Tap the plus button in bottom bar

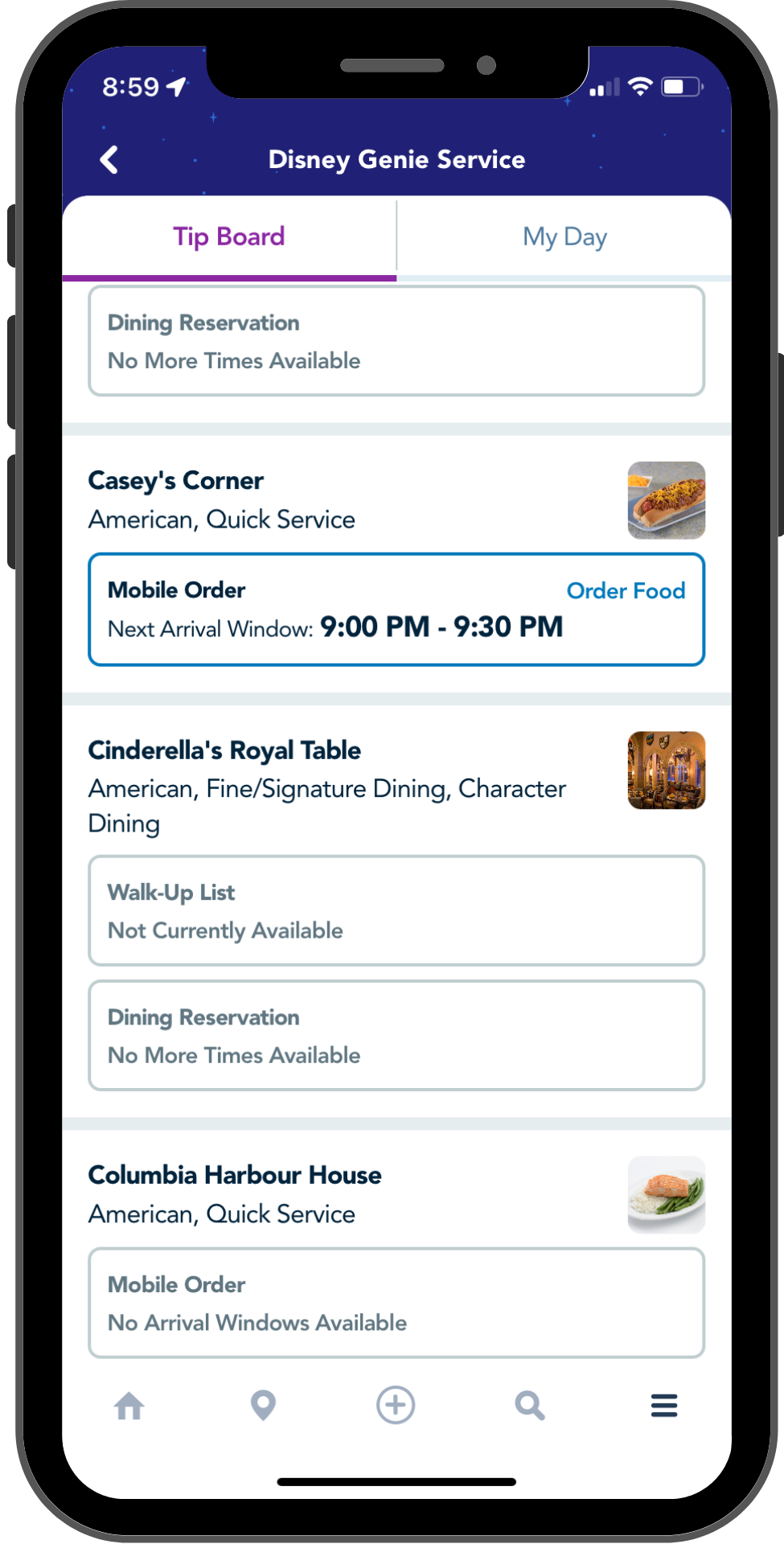396,1405
